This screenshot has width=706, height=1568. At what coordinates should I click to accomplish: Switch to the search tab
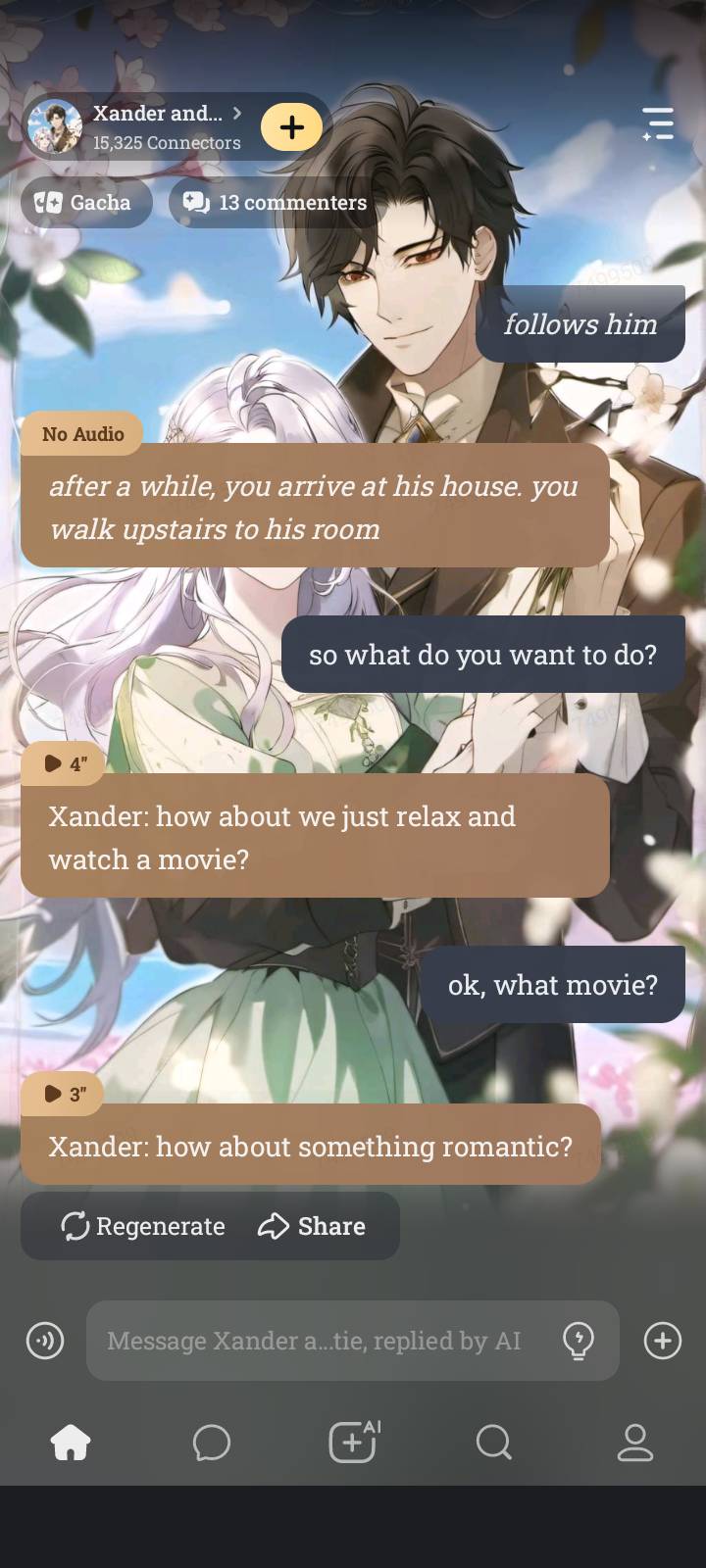tap(493, 1443)
